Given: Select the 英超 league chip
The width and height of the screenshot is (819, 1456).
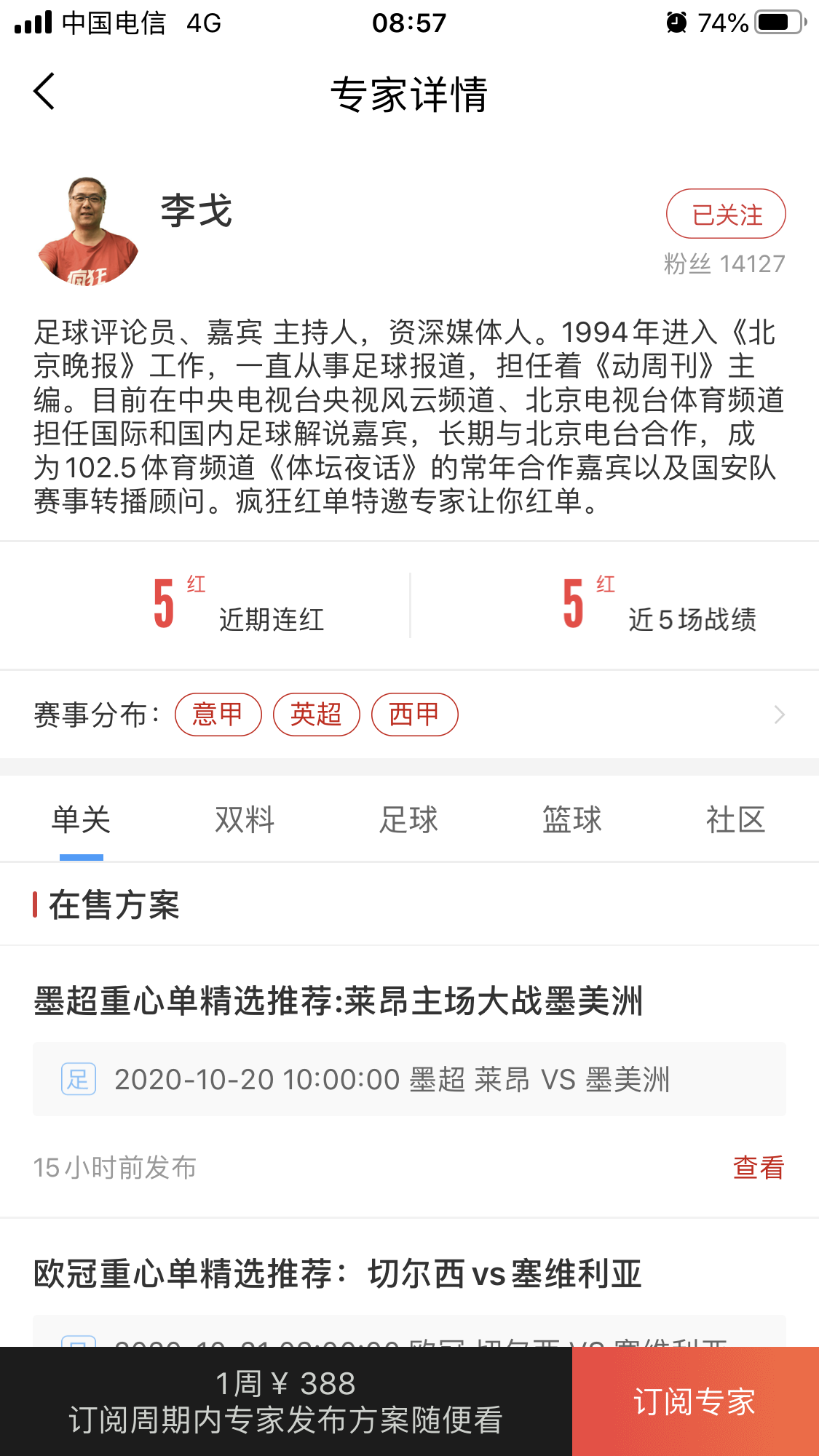Looking at the screenshot, I should pos(316,715).
